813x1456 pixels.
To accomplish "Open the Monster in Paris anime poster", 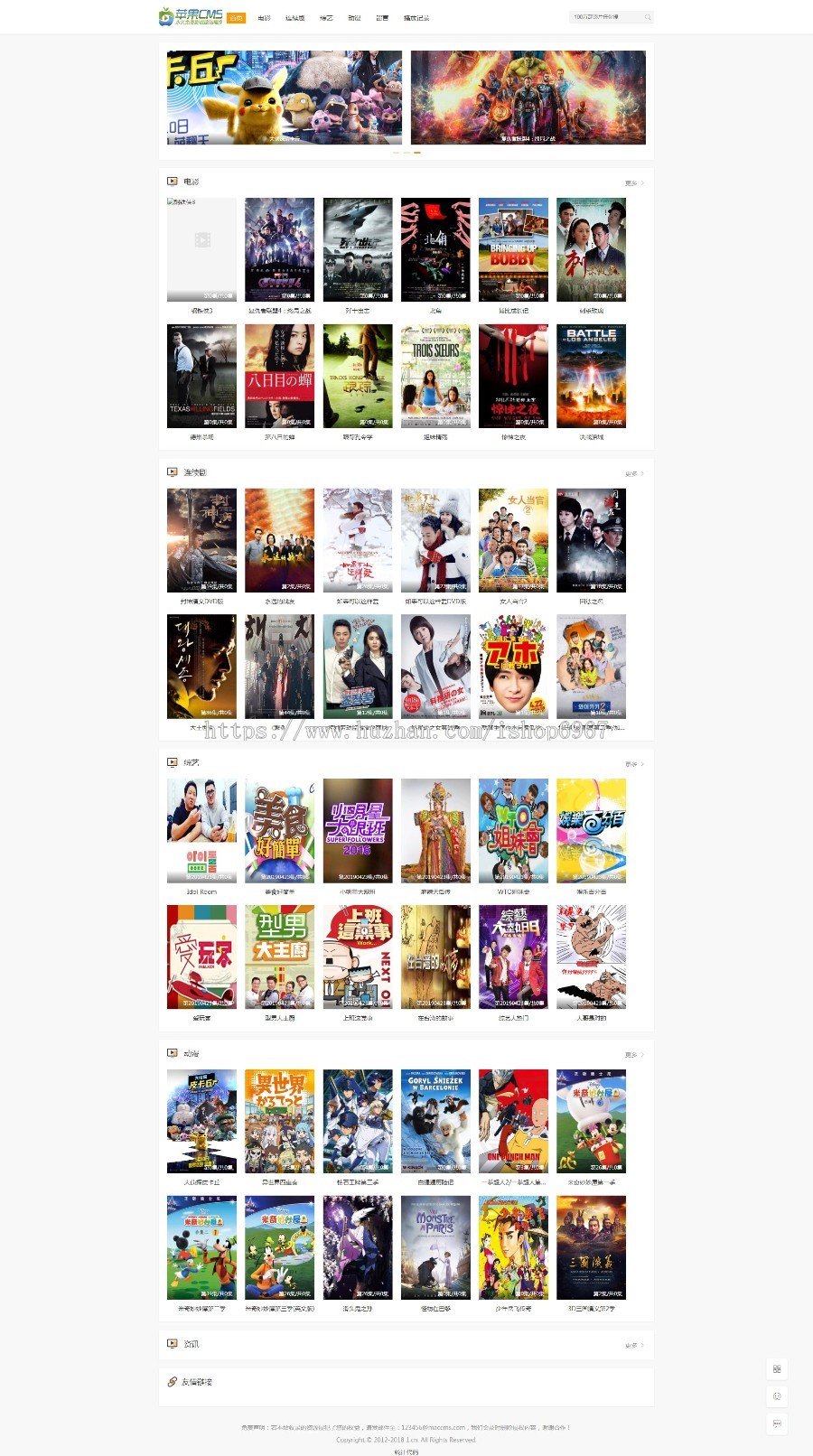I will pyautogui.click(x=435, y=1247).
